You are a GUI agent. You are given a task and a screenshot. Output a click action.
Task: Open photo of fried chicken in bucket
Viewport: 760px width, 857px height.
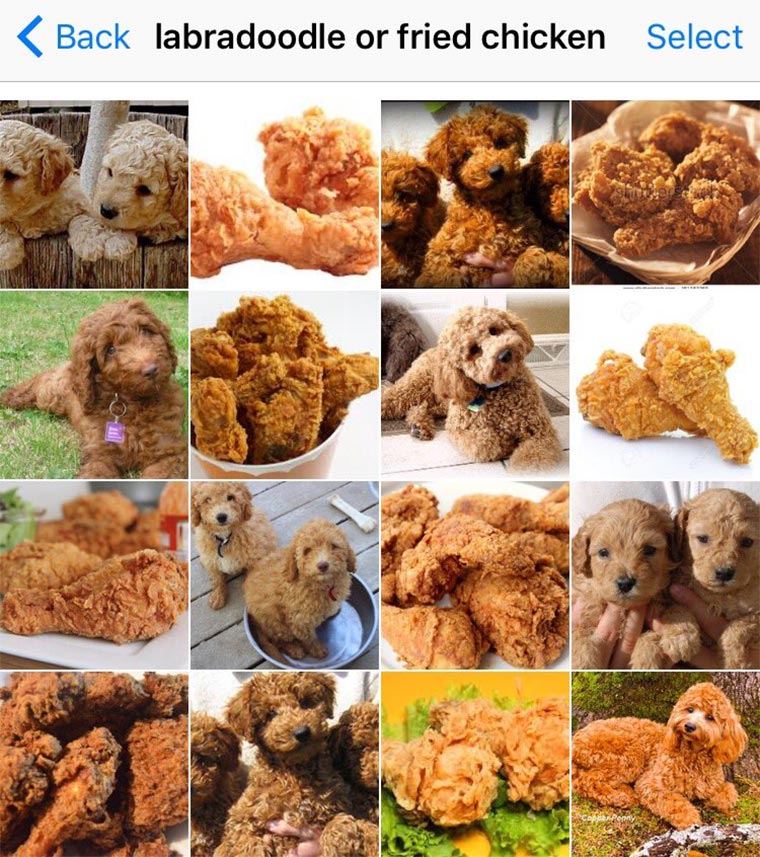tap(284, 385)
